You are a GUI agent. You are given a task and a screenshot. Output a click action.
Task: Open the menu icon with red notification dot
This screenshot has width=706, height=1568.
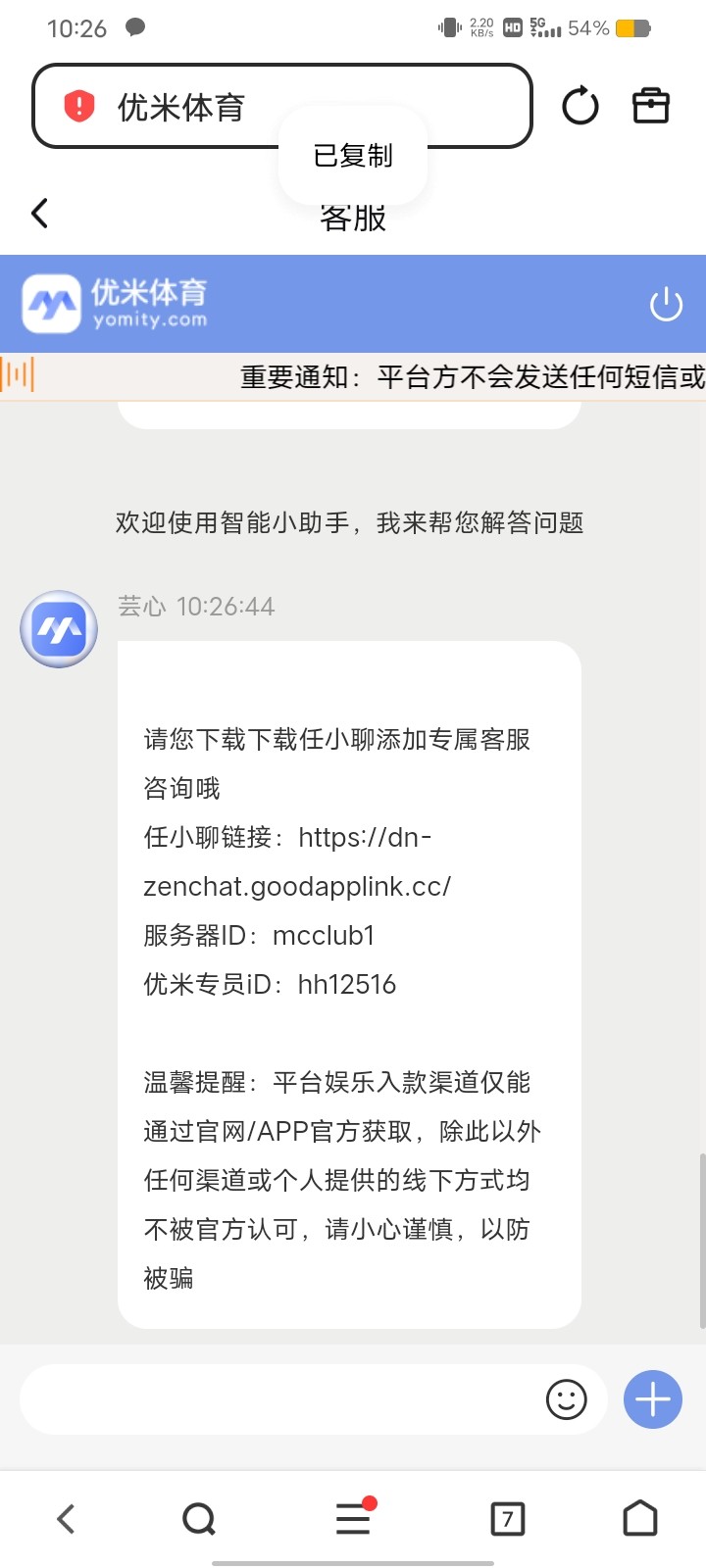pos(352,1519)
